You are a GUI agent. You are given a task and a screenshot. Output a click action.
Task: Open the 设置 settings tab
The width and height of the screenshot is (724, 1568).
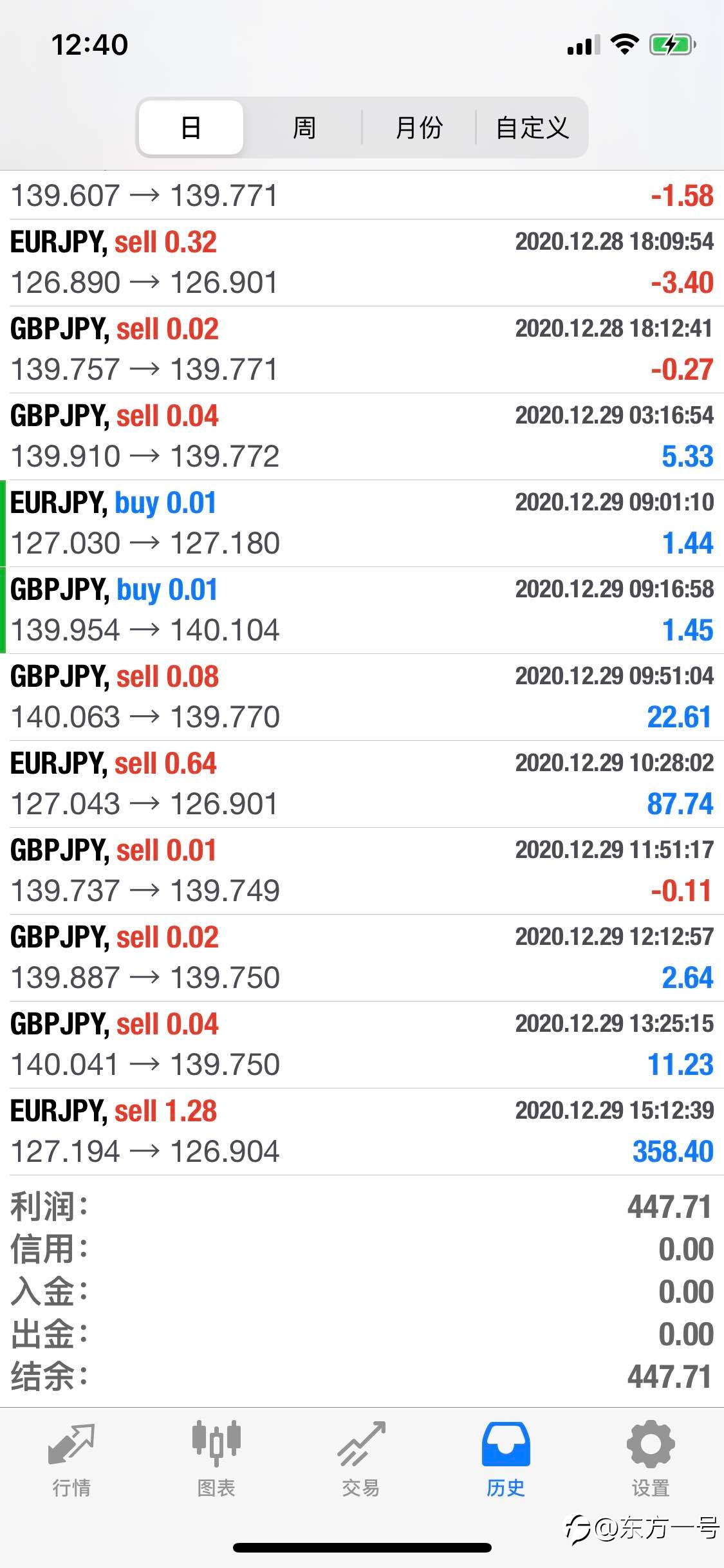tap(651, 1460)
